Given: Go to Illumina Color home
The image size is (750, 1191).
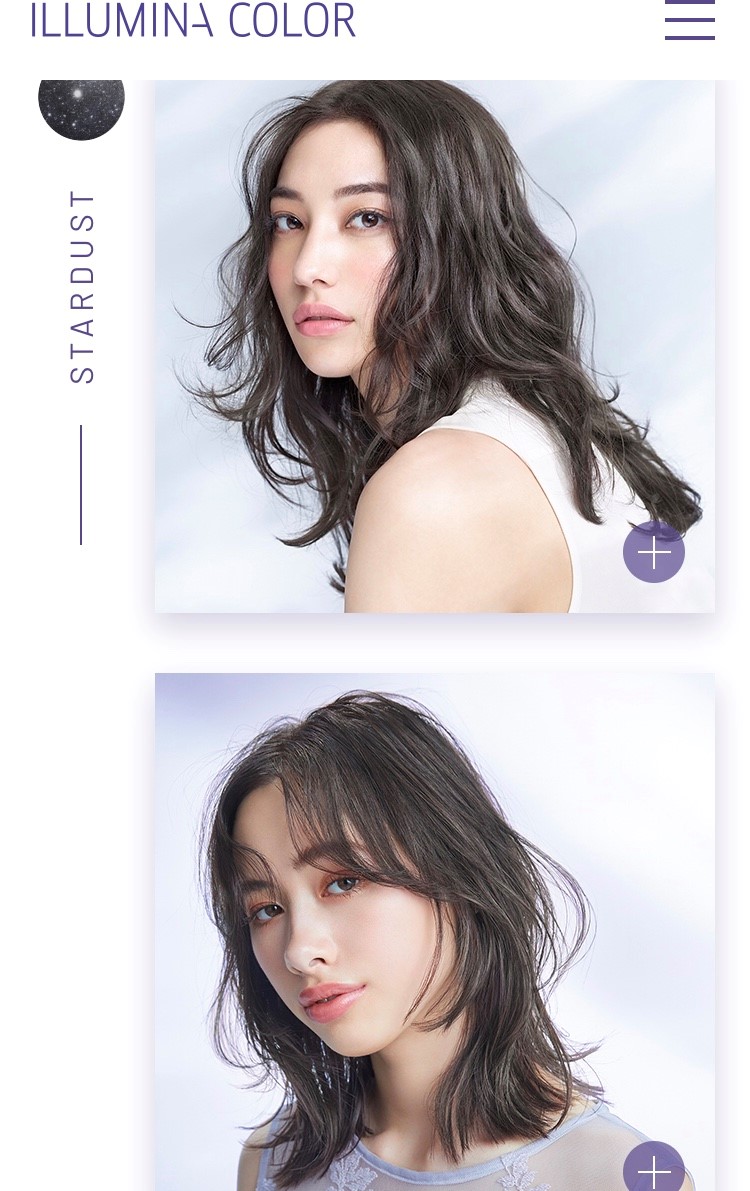Looking at the screenshot, I should pyautogui.click(x=193, y=20).
